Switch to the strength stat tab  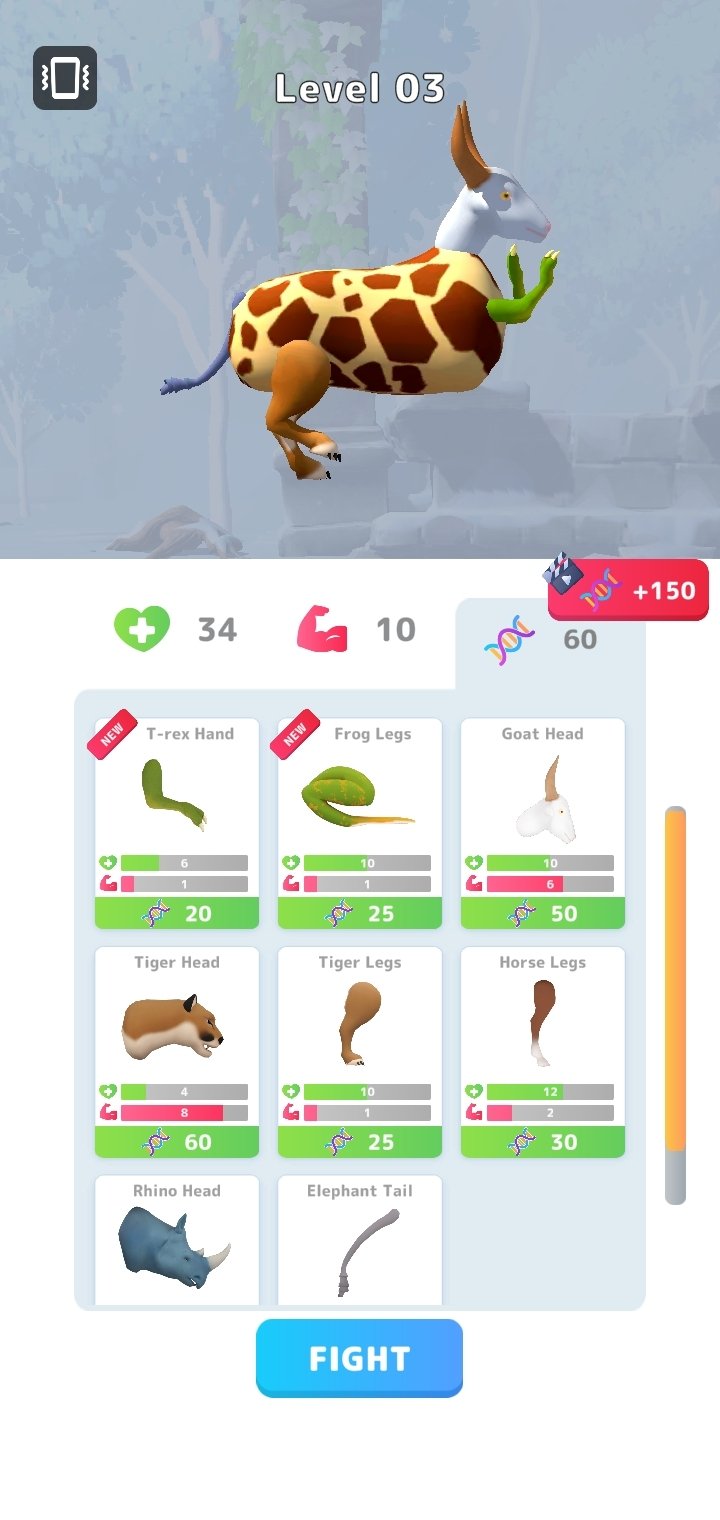(356, 630)
